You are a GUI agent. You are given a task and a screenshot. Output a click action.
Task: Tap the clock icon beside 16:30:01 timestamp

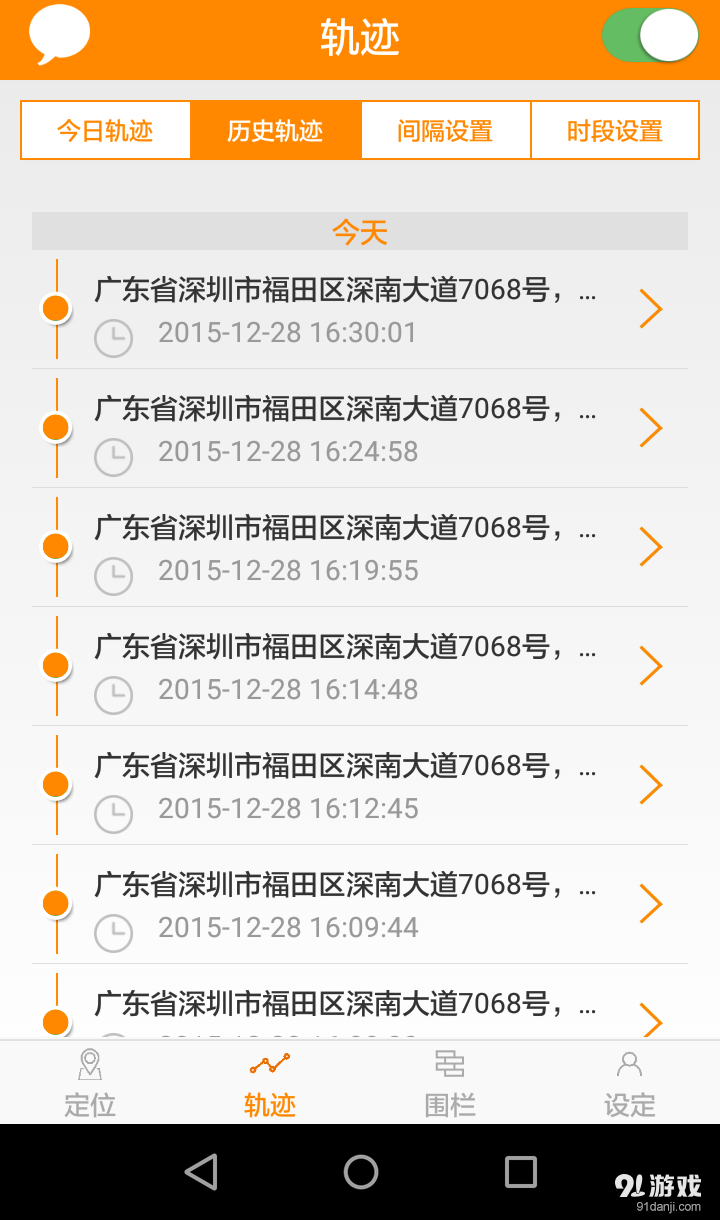tap(113, 338)
